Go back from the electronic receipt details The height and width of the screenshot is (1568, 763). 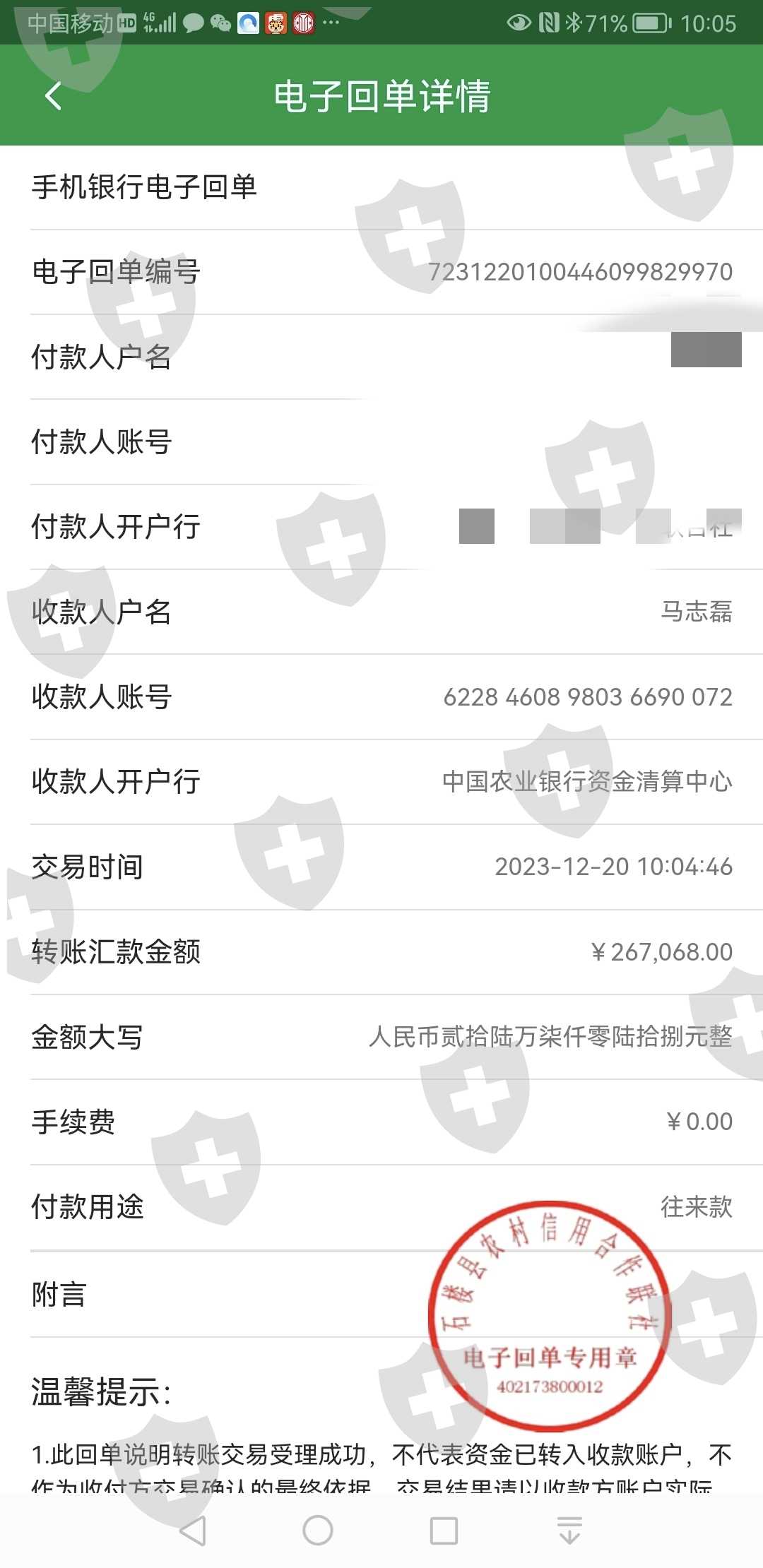(x=53, y=95)
